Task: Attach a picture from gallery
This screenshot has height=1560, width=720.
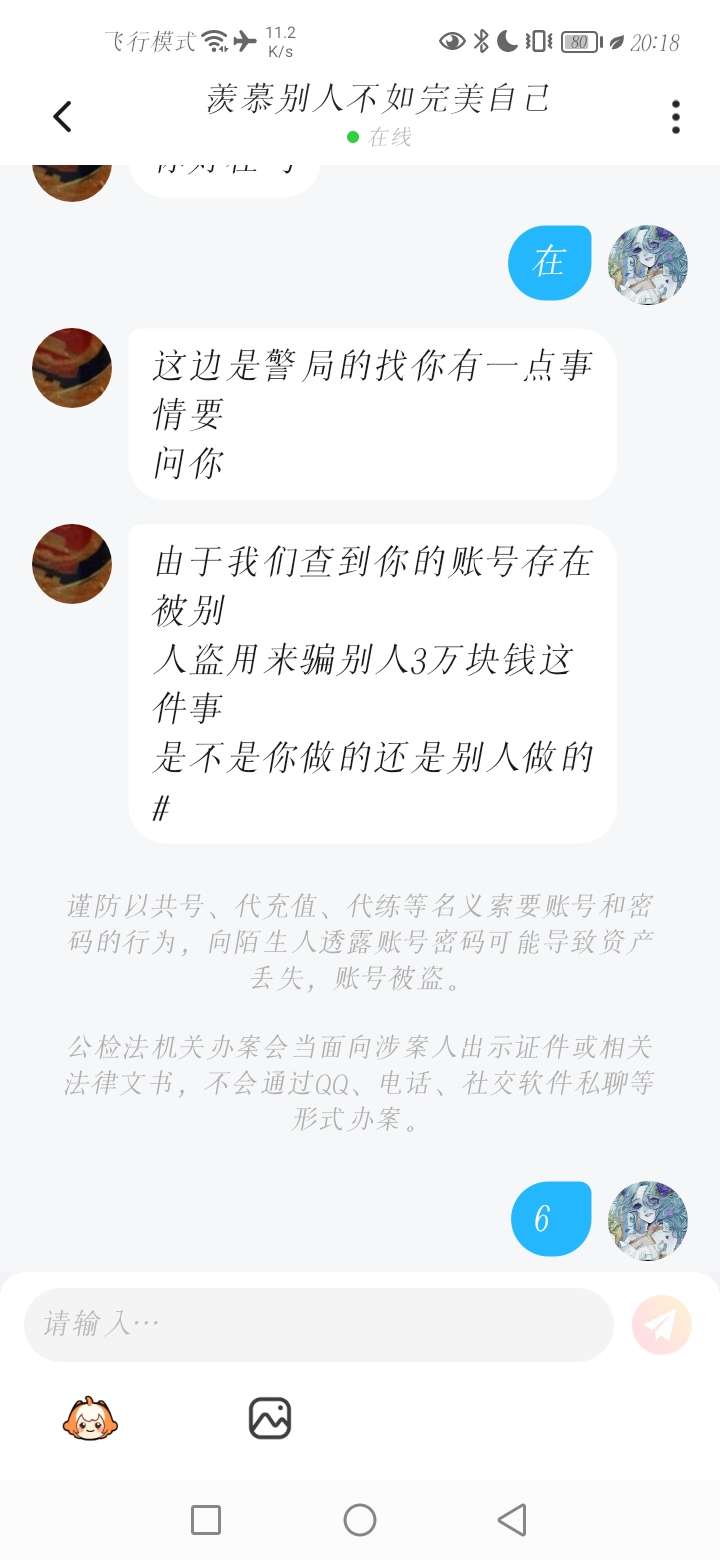Action: click(x=270, y=1418)
